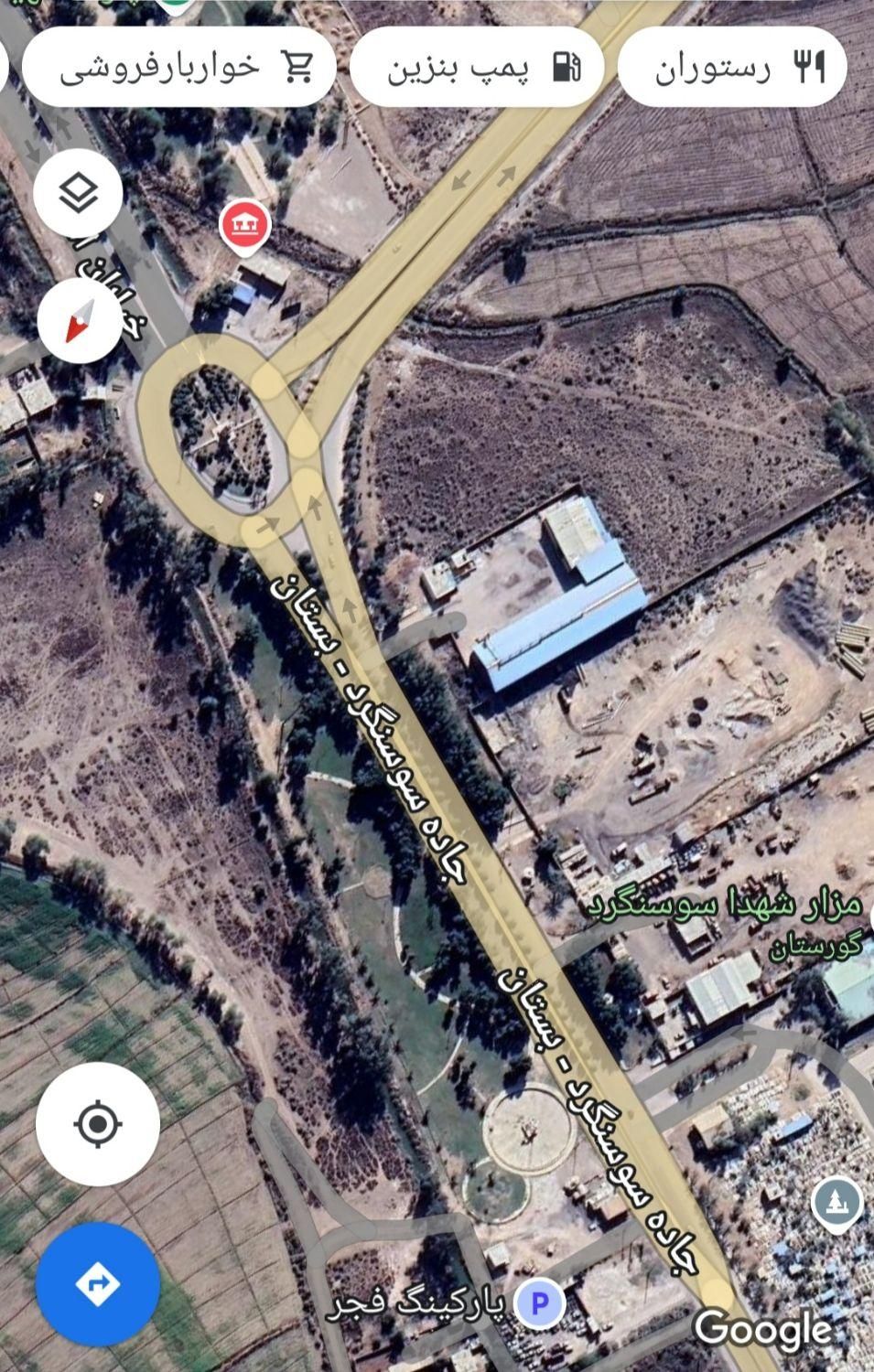Tap the خواربارفروشی (grocery) chip

pos(179,68)
